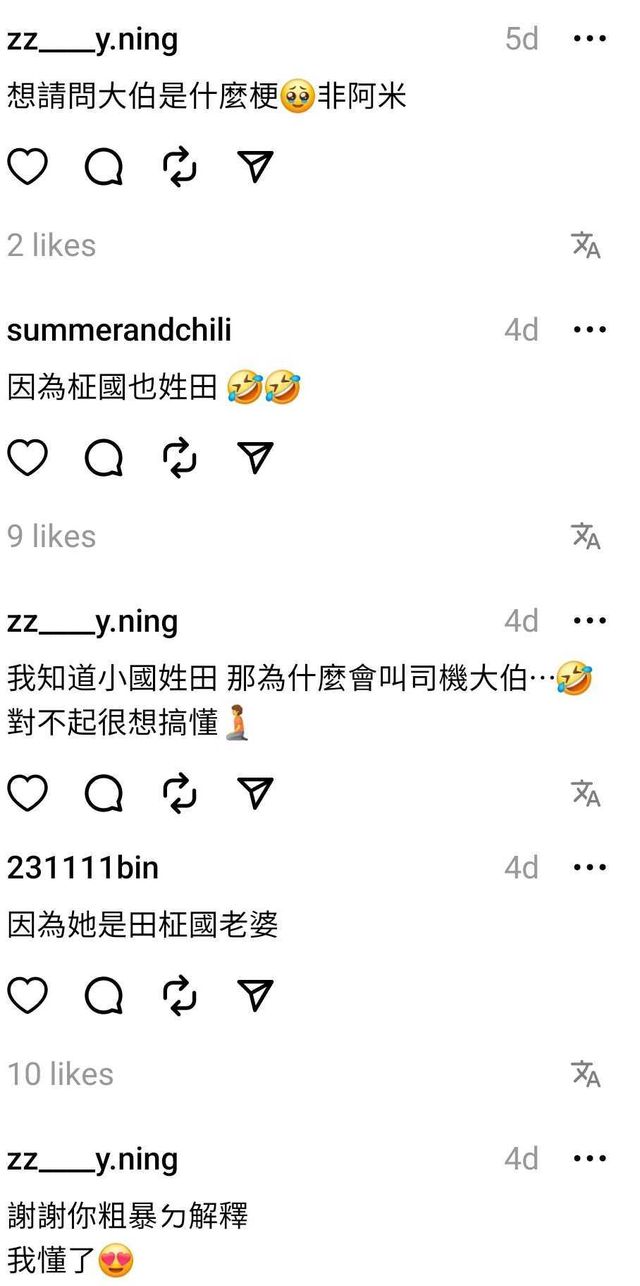Like the comment asking 想請問大伯是什麼梗
Screen dimensions: 640x1286
[x=28, y=167]
